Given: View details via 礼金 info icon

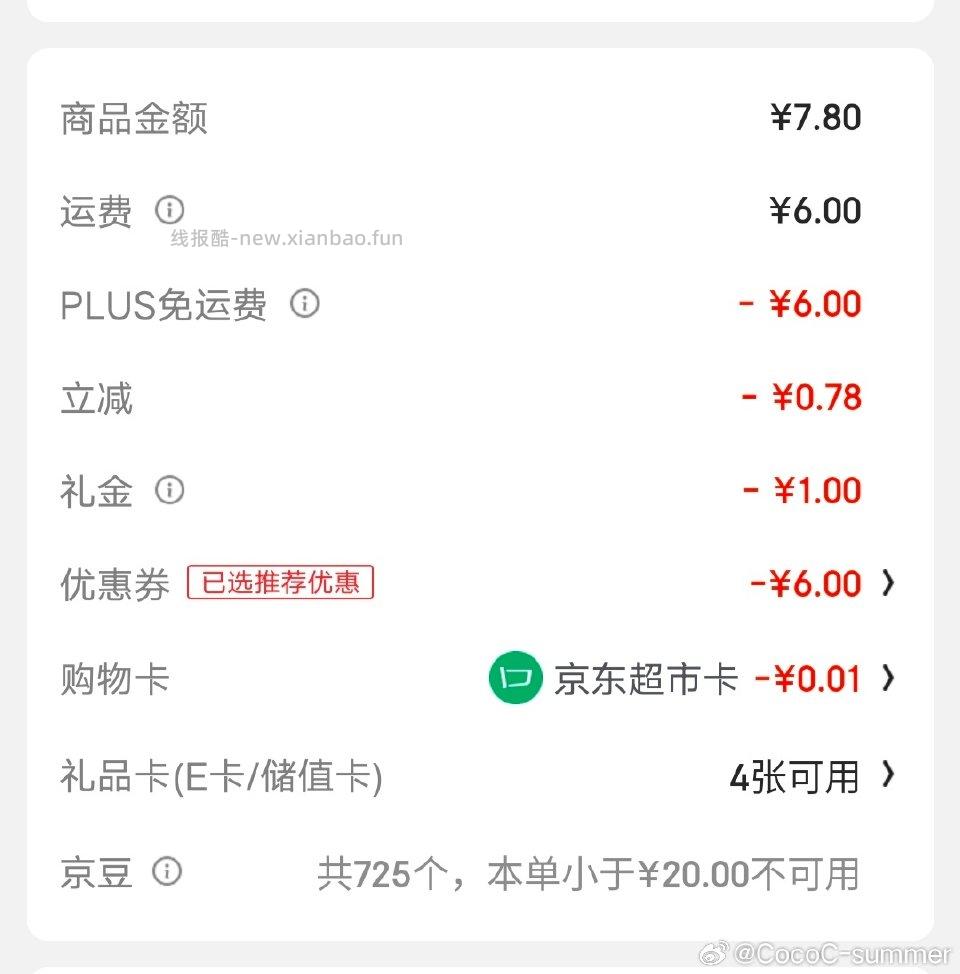Looking at the screenshot, I should tap(170, 490).
